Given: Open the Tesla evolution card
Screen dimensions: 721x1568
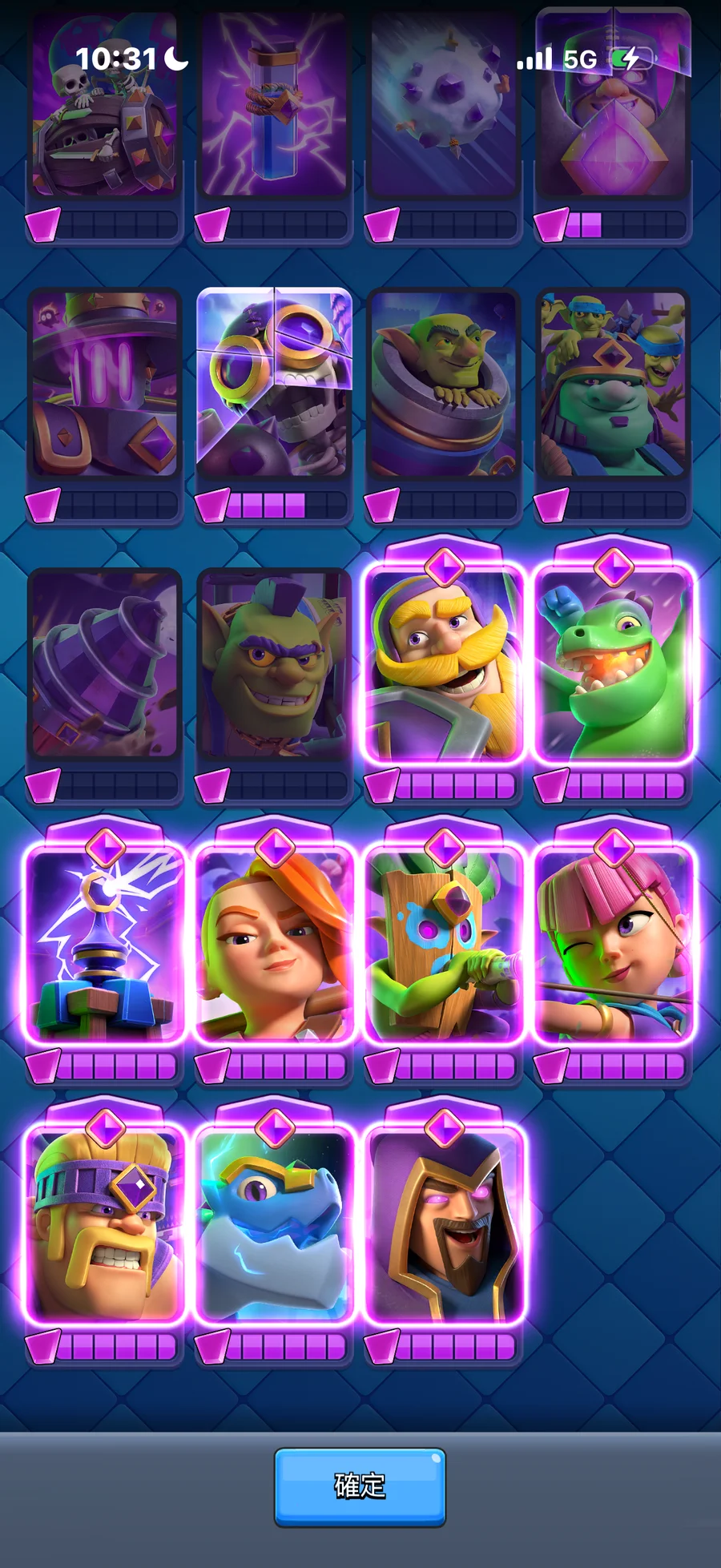Looking at the screenshot, I should point(105,945).
